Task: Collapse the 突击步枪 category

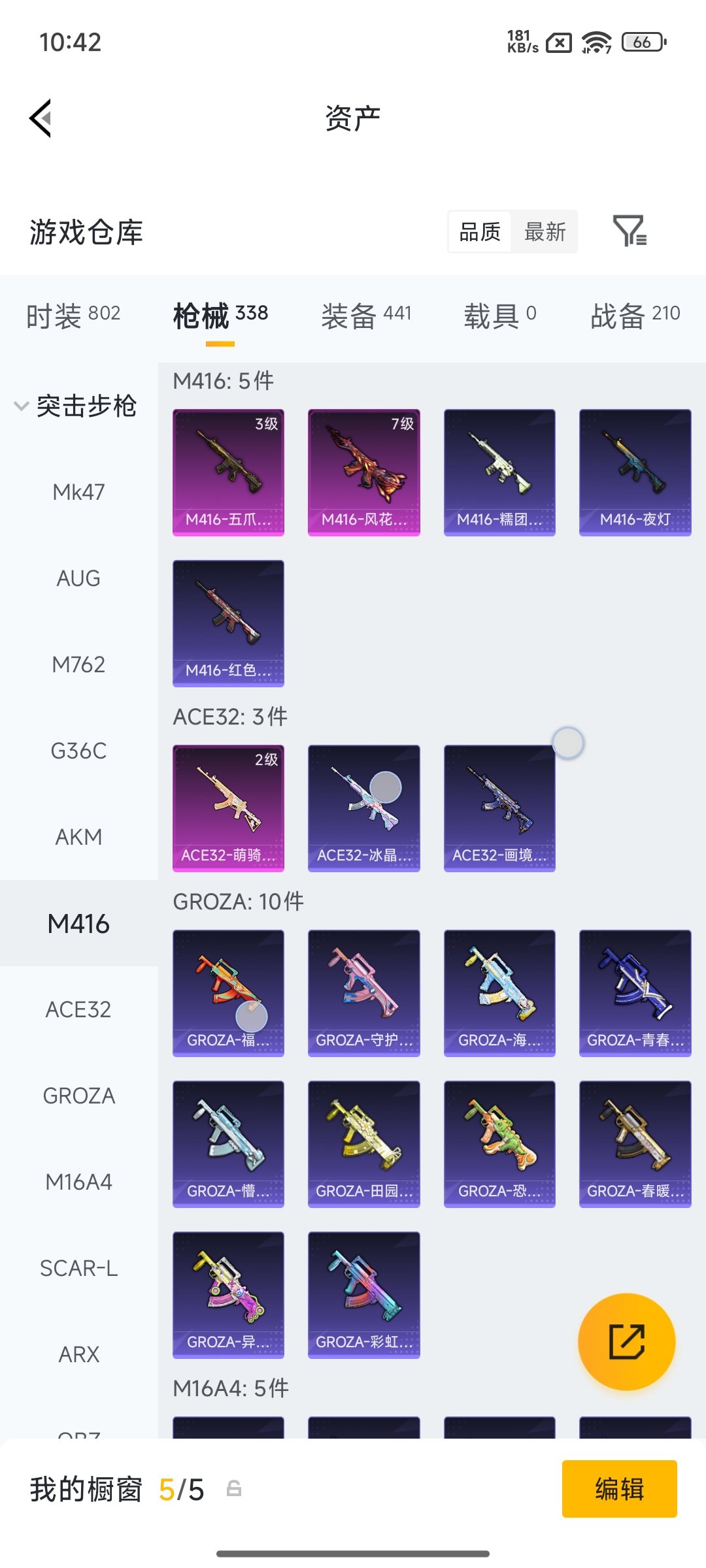Action: pyautogui.click(x=75, y=406)
